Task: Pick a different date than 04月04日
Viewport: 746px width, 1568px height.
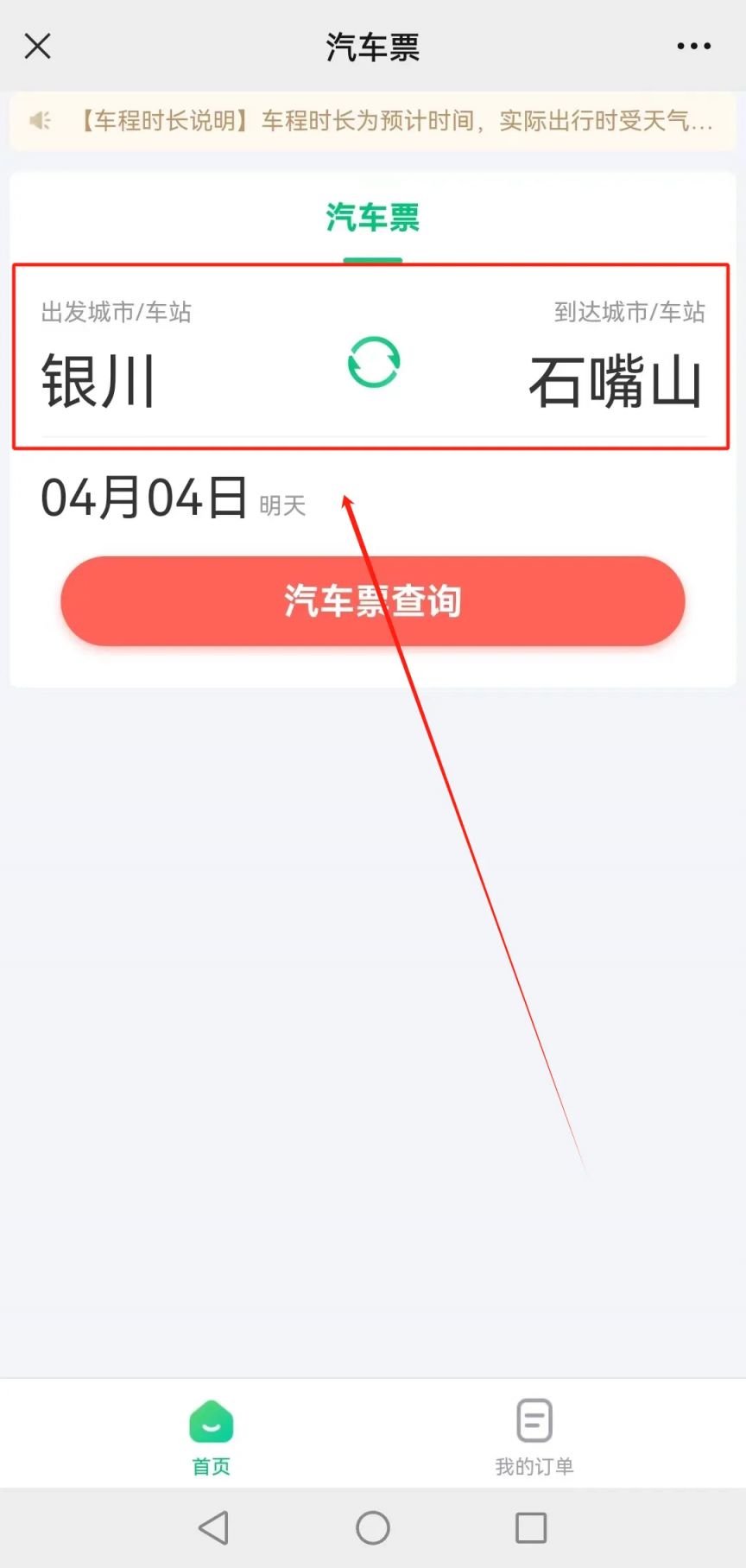Action: (x=174, y=498)
